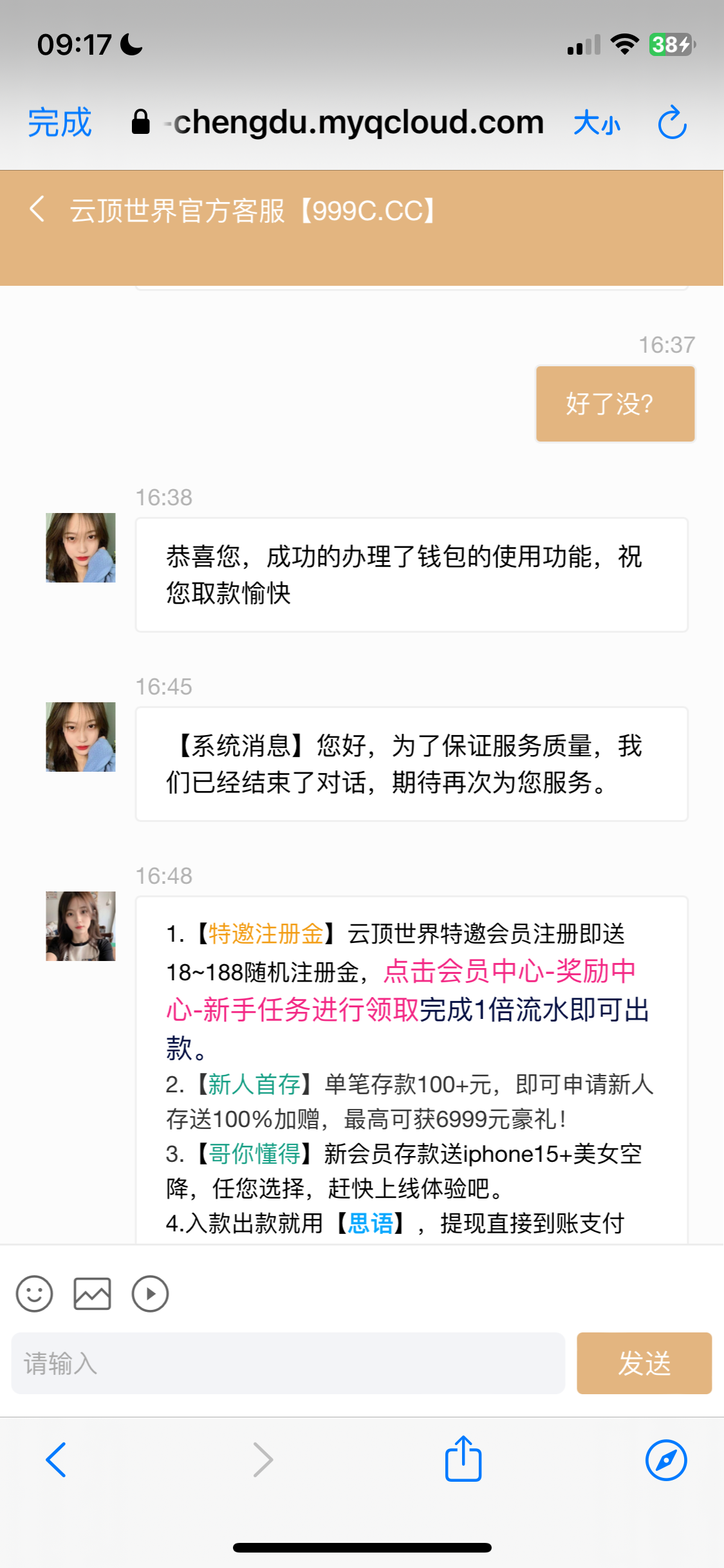Reload the chengdu.myqcloud.com page
724x1568 pixels.
coord(672,122)
